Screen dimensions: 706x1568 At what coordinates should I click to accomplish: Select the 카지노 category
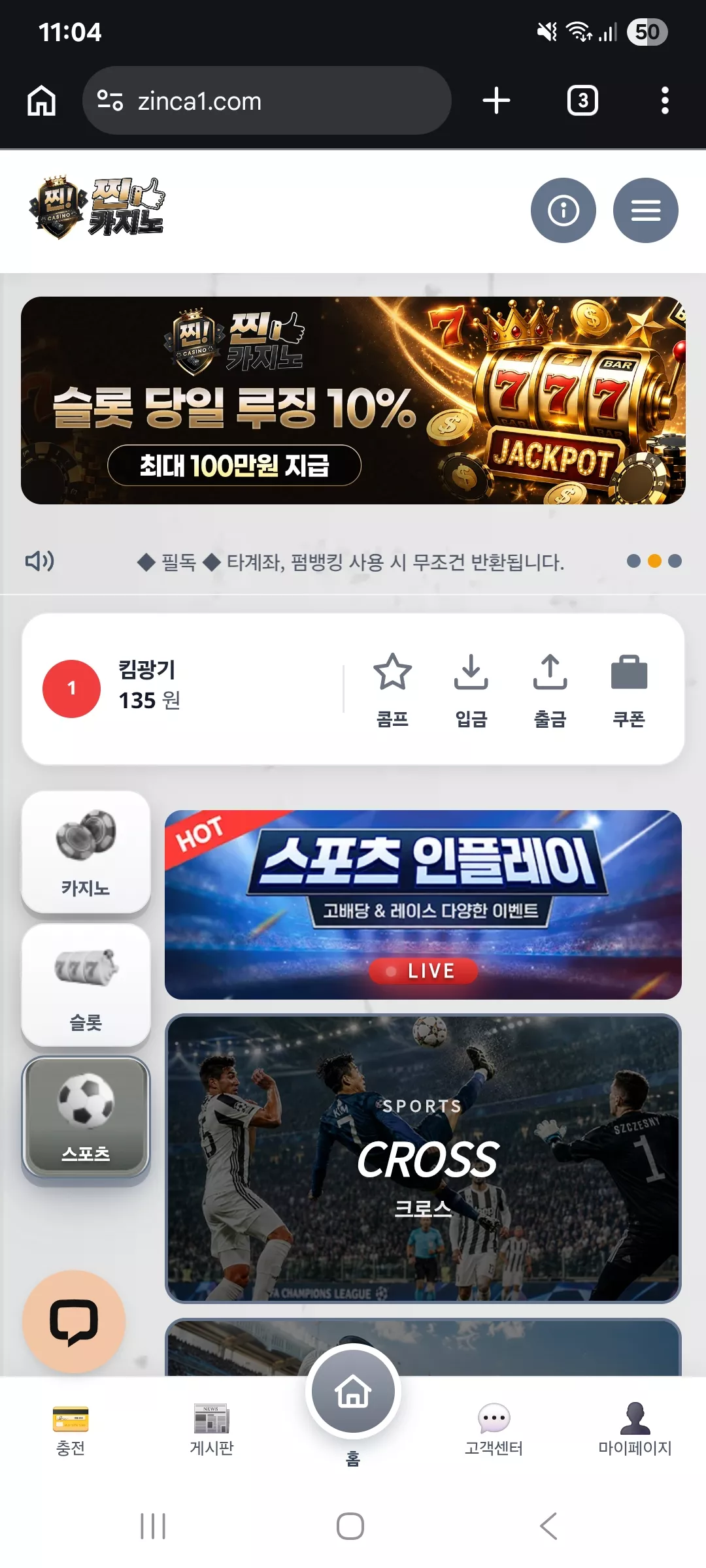pos(86,852)
